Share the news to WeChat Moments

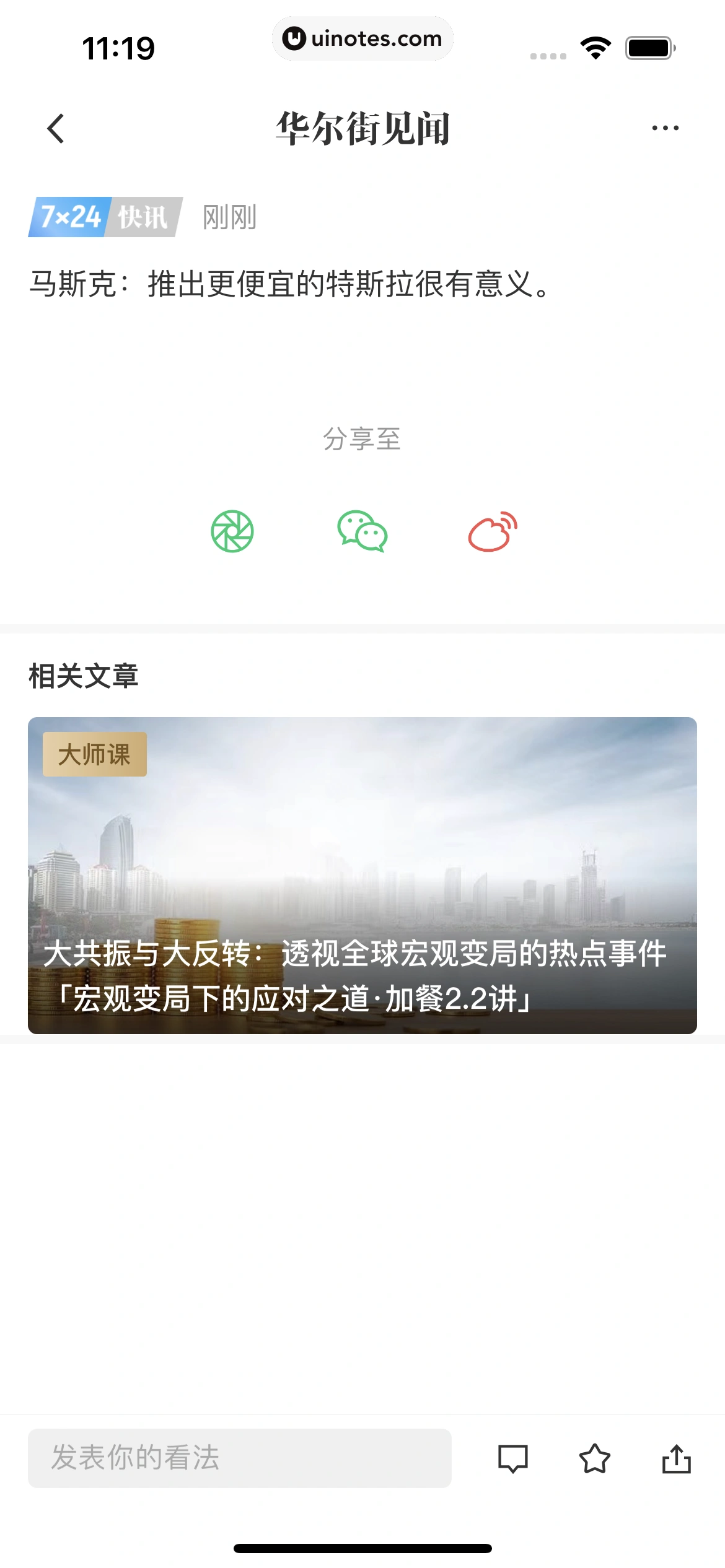(x=232, y=531)
